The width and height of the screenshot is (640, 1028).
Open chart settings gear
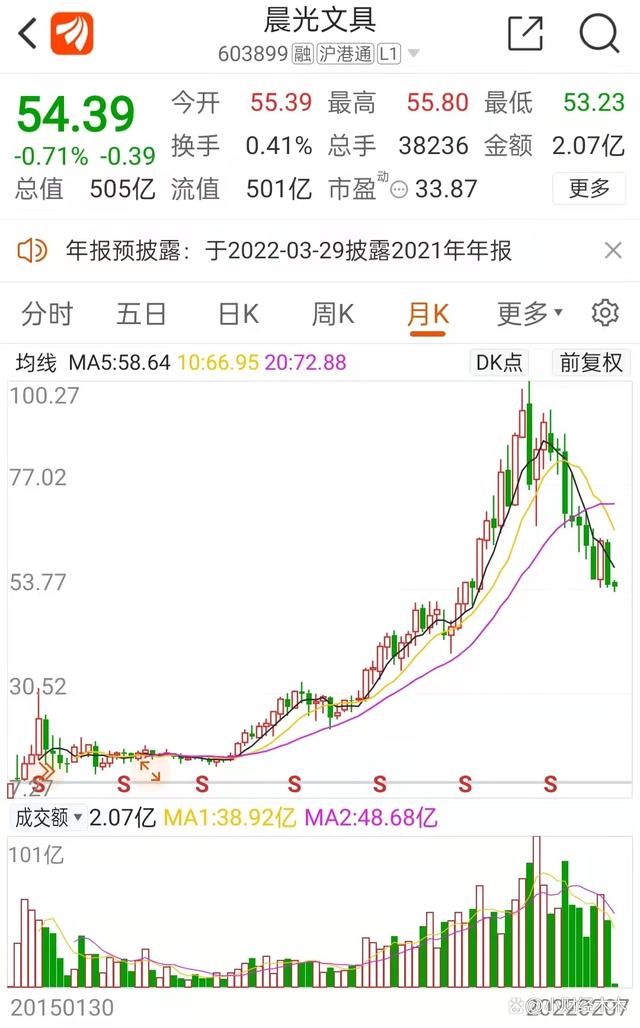click(605, 313)
